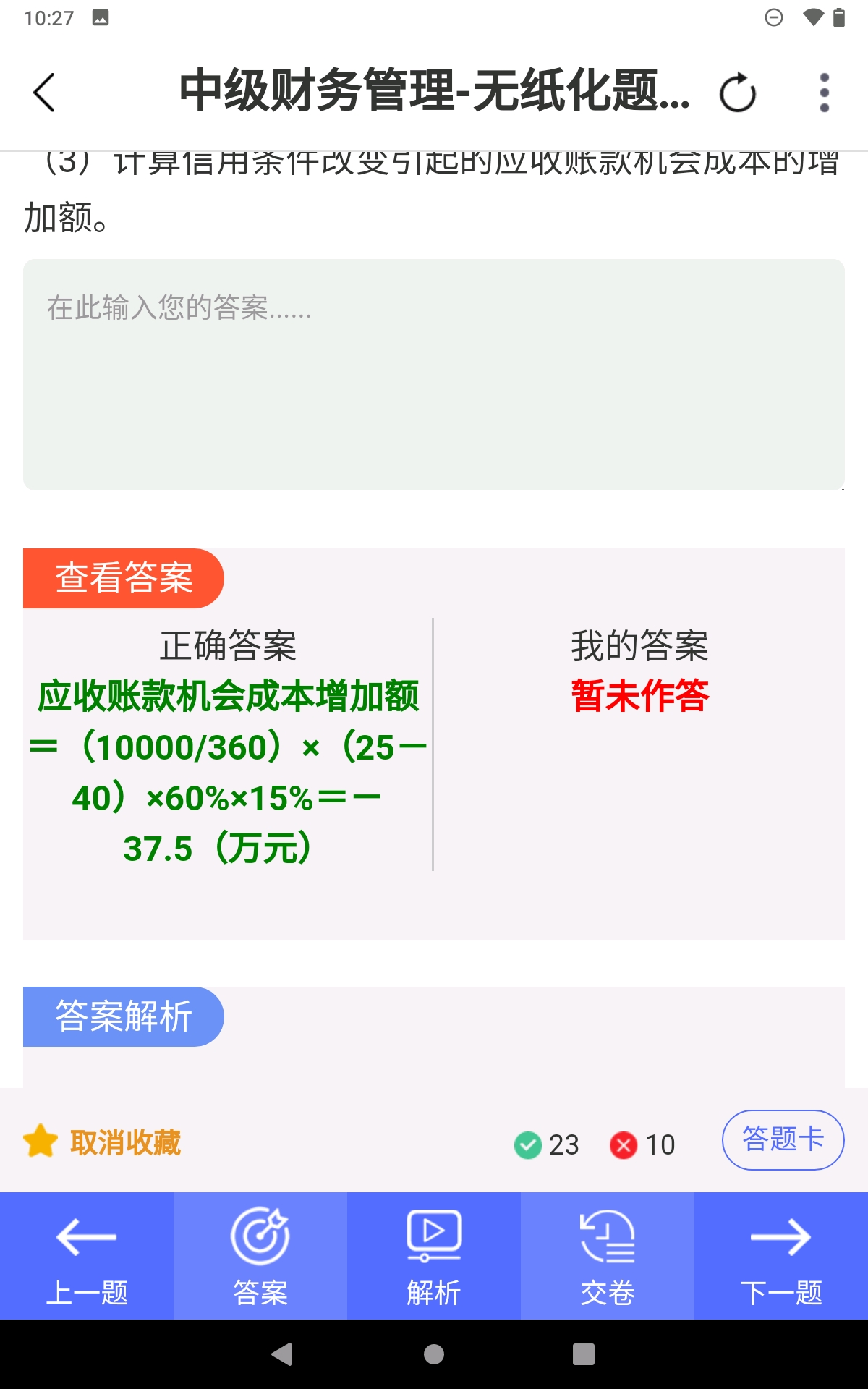This screenshot has height=1389, width=868.
Task: Show the 答案 in bottom bar
Action: click(260, 1256)
